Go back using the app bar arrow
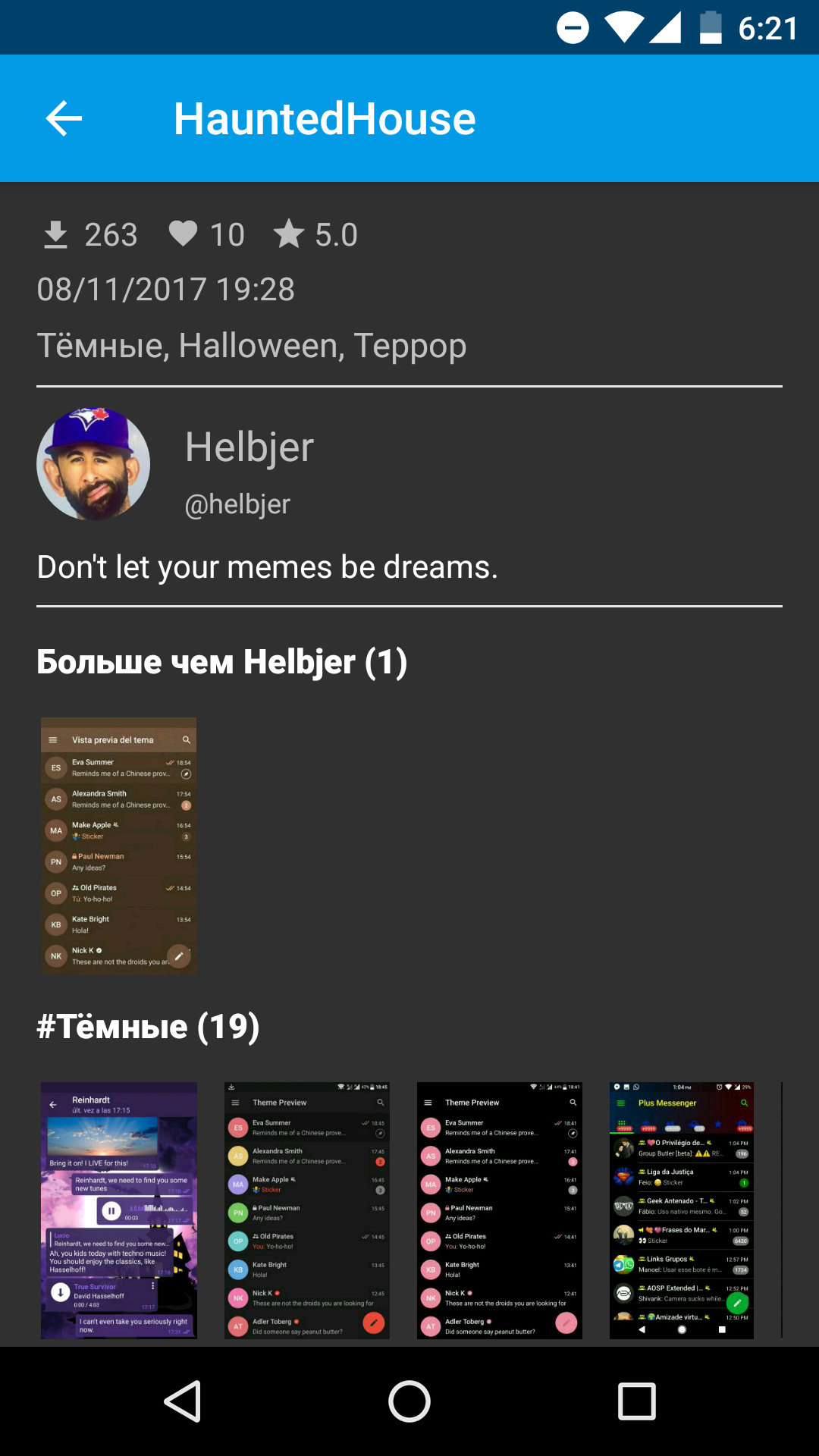 pos(64,118)
